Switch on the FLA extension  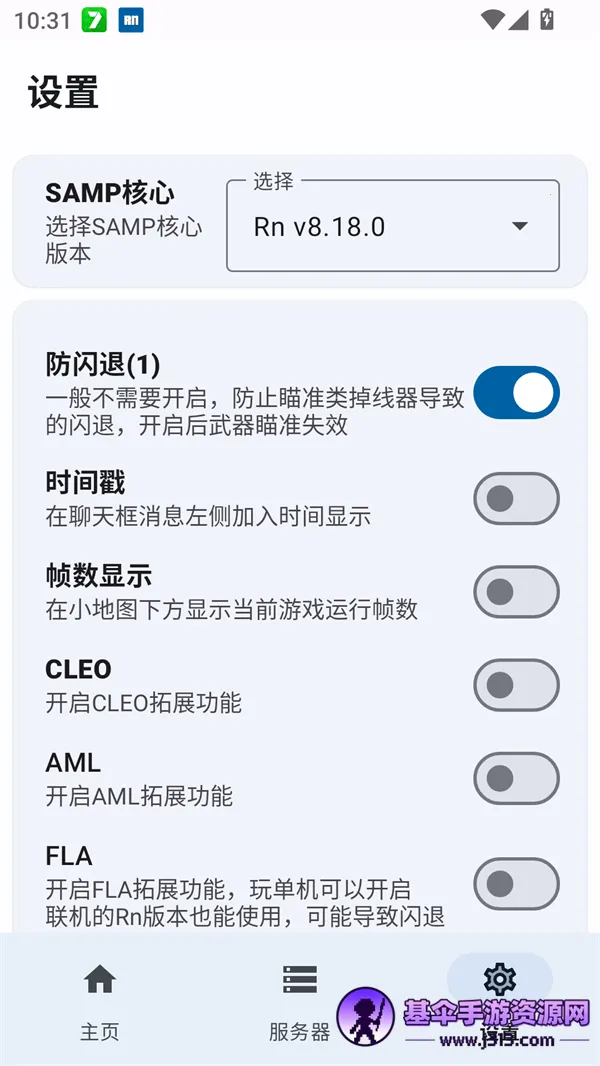516,884
